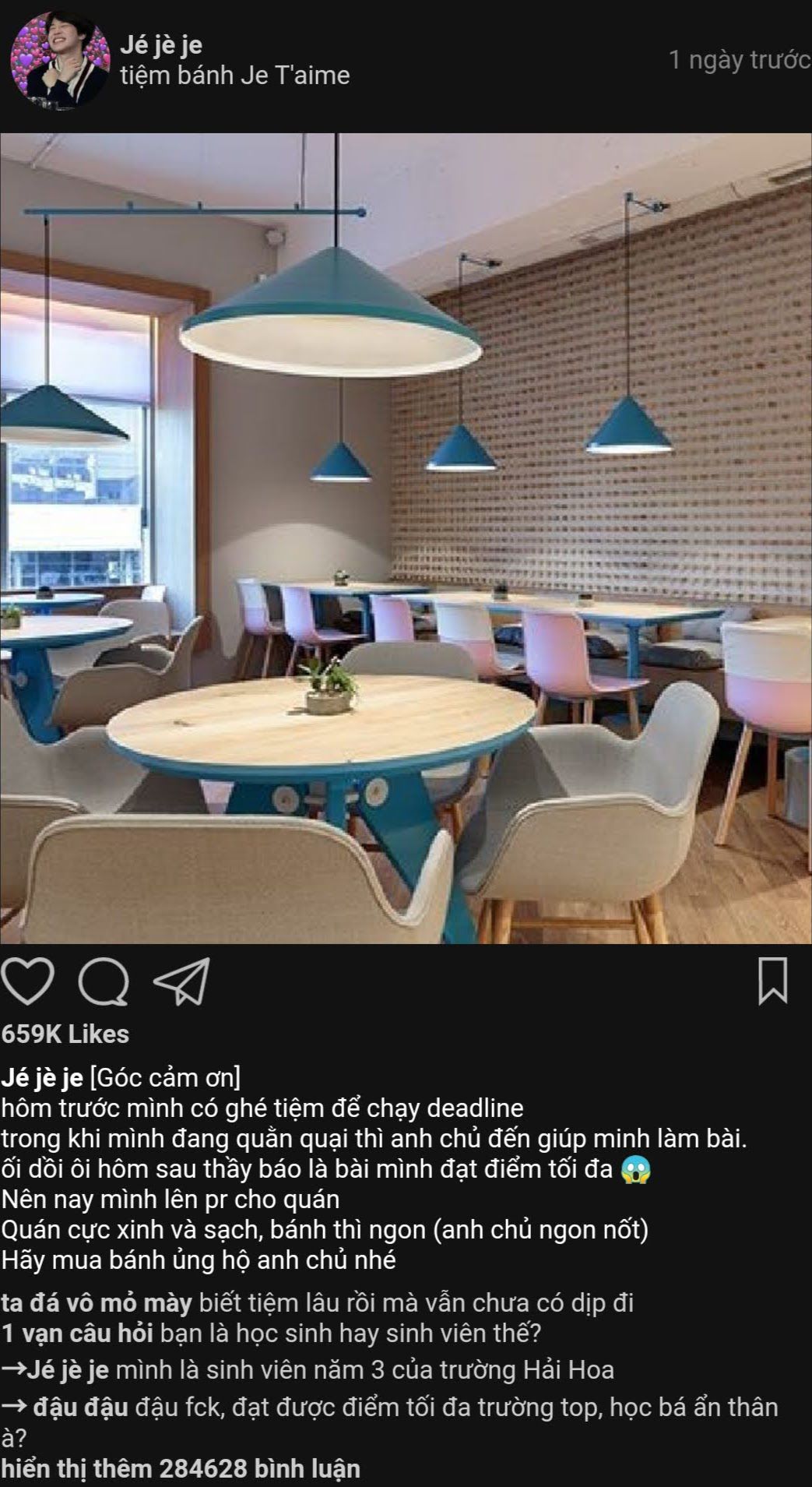
Task: View the 659K Likes list
Action: [65, 1034]
